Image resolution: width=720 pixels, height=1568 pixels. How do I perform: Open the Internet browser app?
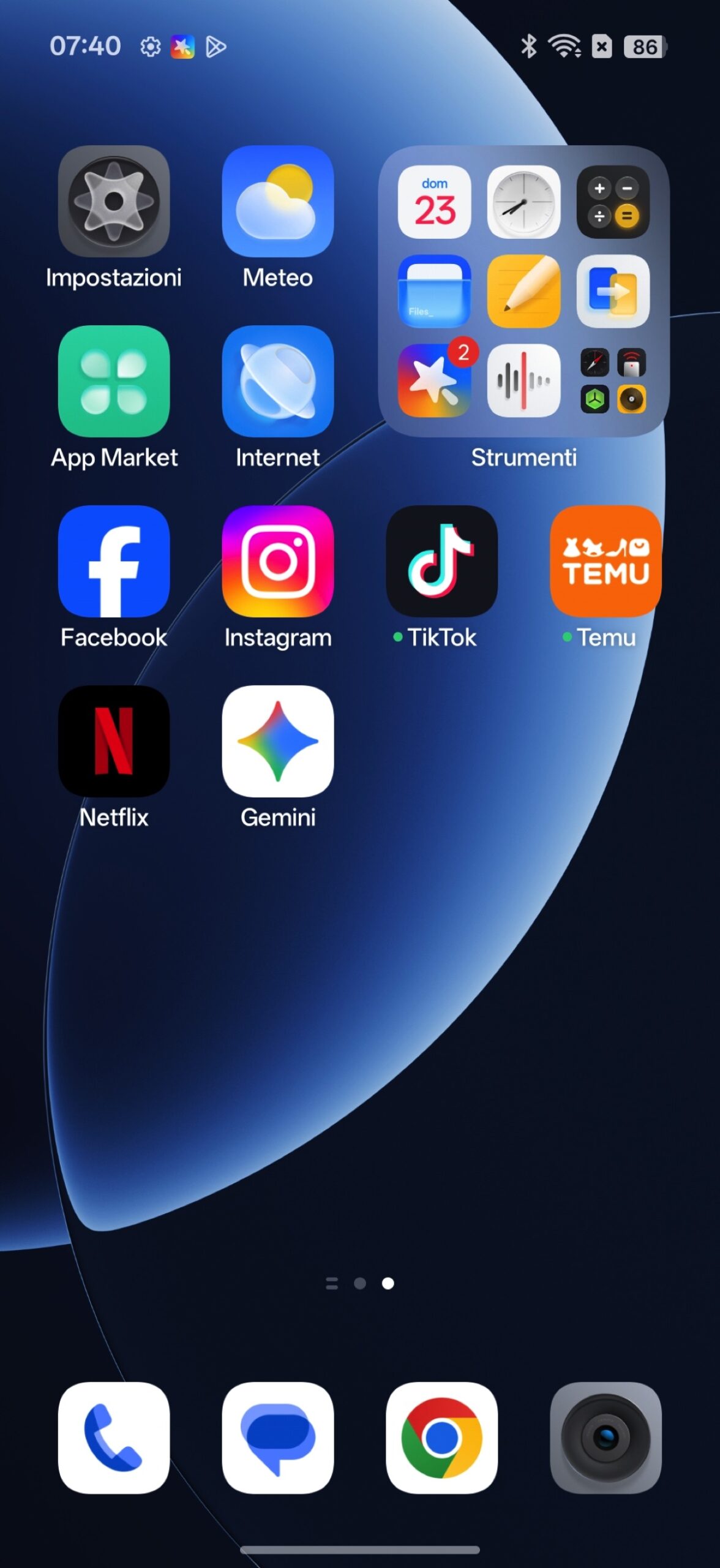click(277, 381)
